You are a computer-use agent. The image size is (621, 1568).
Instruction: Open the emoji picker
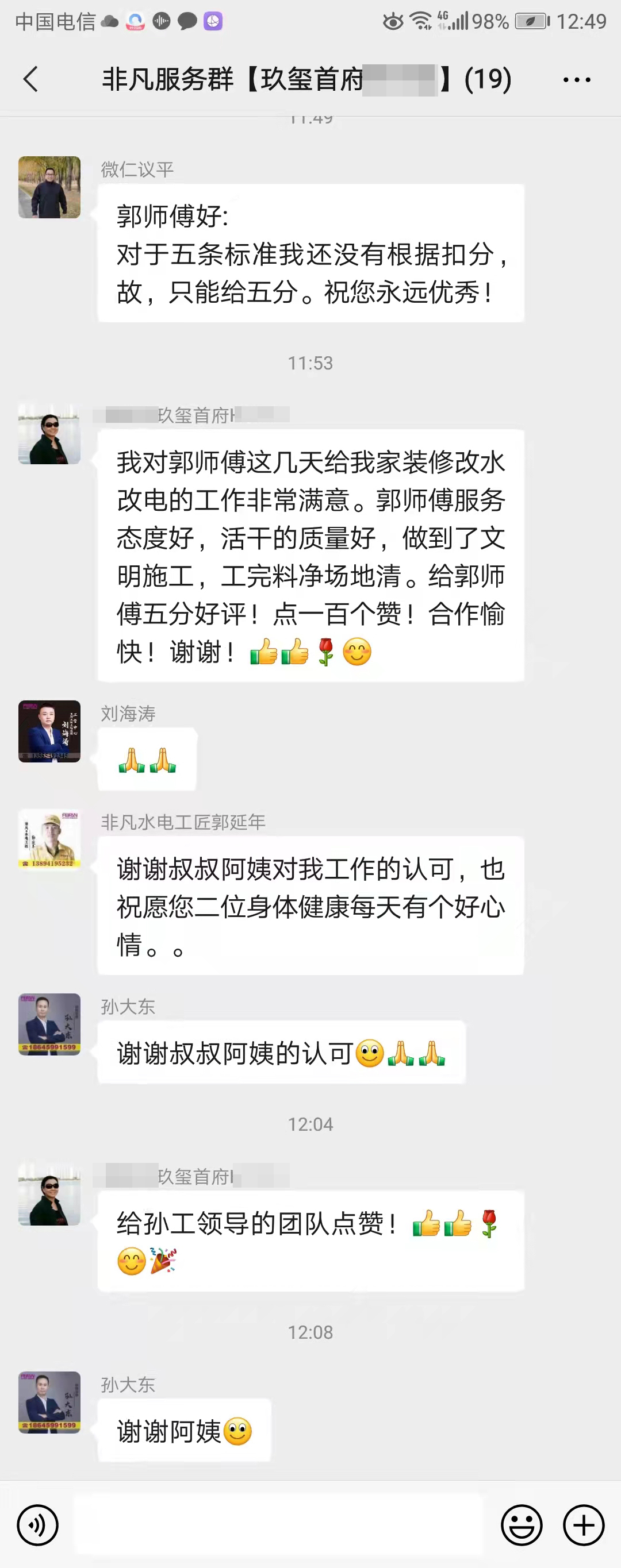pos(521,1525)
